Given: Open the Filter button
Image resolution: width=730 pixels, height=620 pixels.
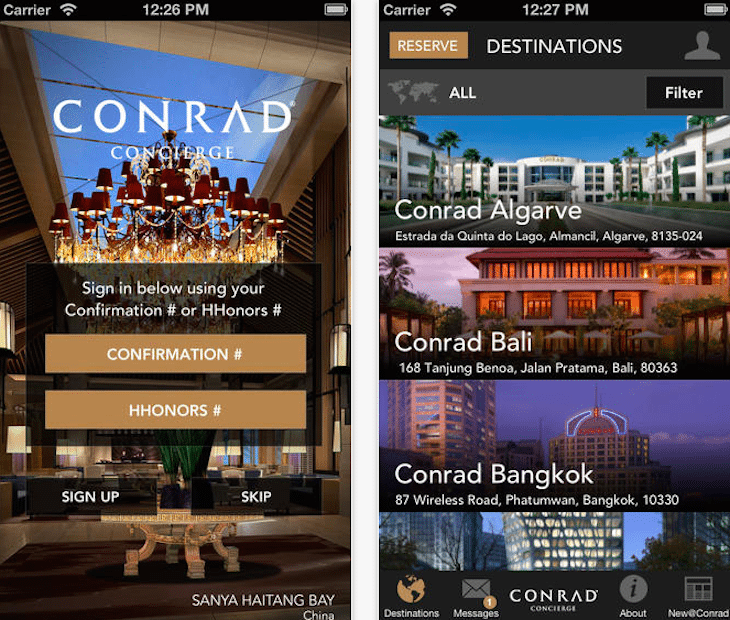Looking at the screenshot, I should pos(683,93).
